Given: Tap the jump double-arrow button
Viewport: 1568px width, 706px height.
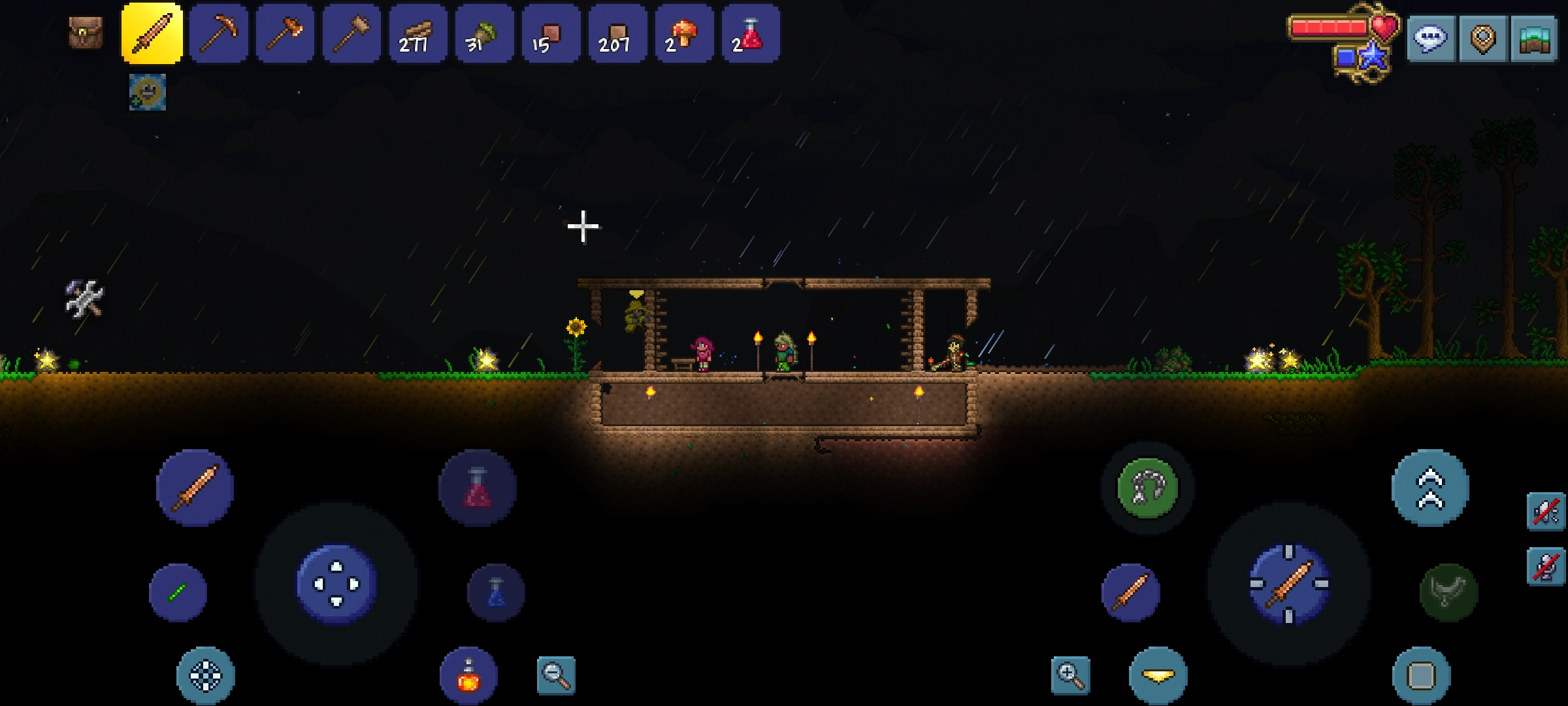Looking at the screenshot, I should 1430,488.
